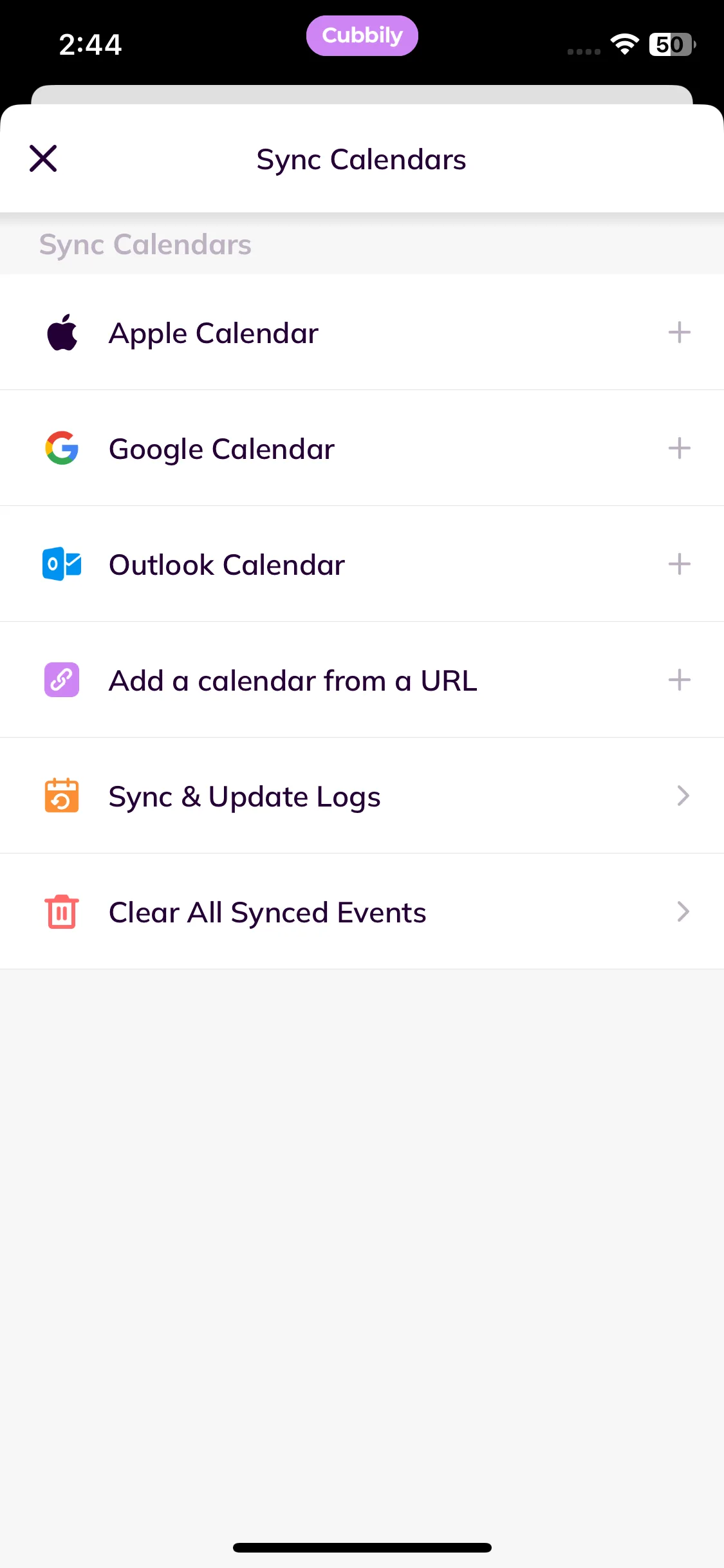Enable Google Calendar sync via plus button
Screen dimensions: 724x1568
(x=680, y=448)
